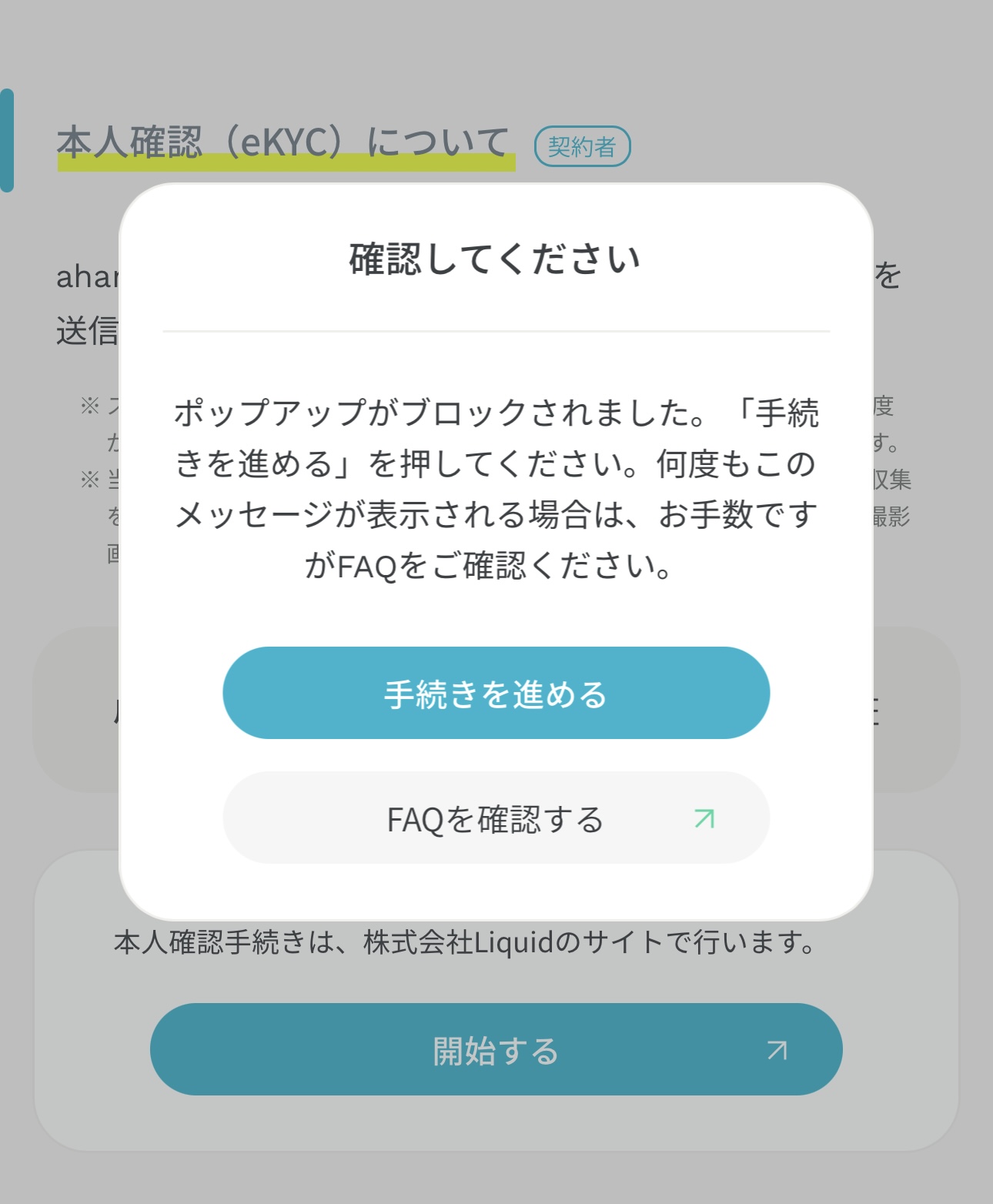Tap the 開始する button
The height and width of the screenshot is (1204, 993).
(x=496, y=1049)
